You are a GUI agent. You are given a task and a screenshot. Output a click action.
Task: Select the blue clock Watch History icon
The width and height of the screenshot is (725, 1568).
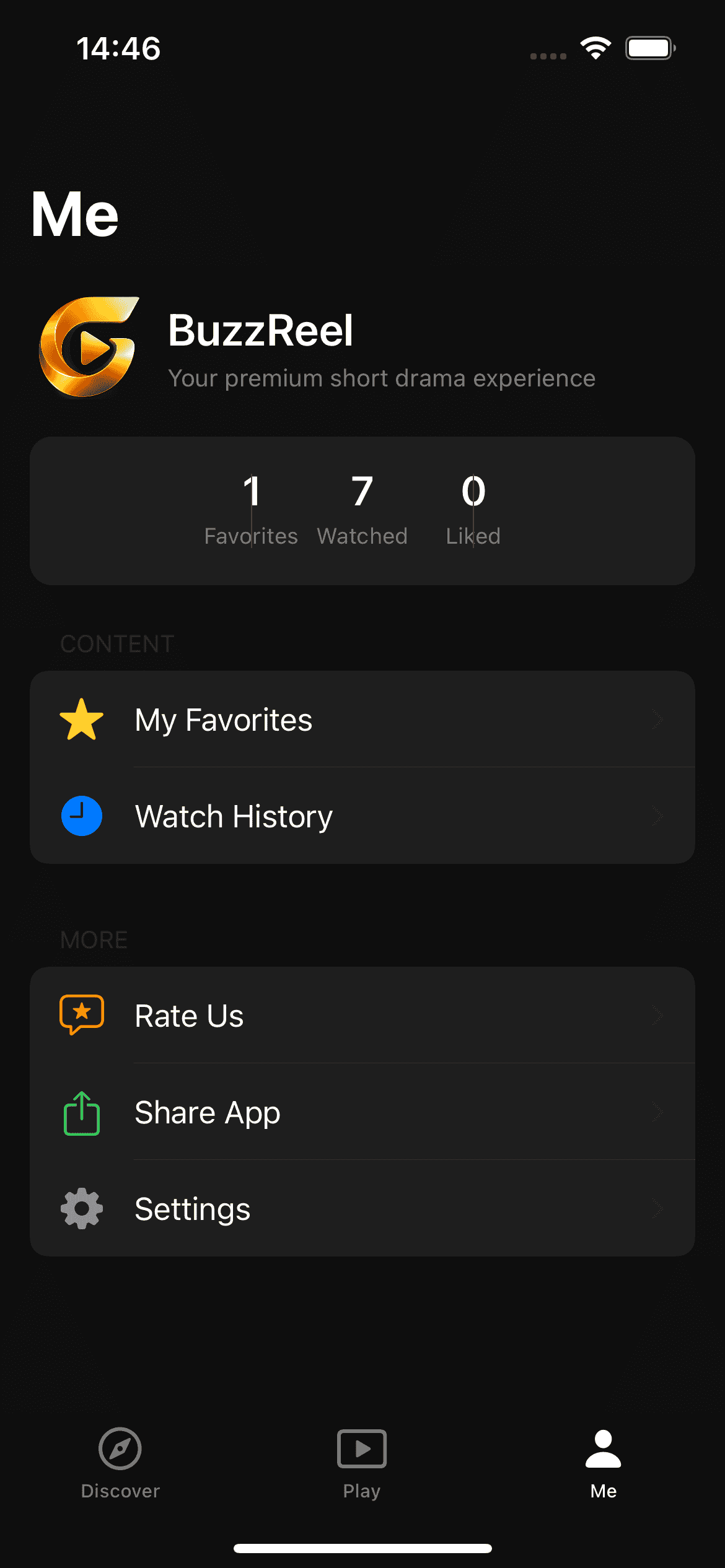click(81, 816)
